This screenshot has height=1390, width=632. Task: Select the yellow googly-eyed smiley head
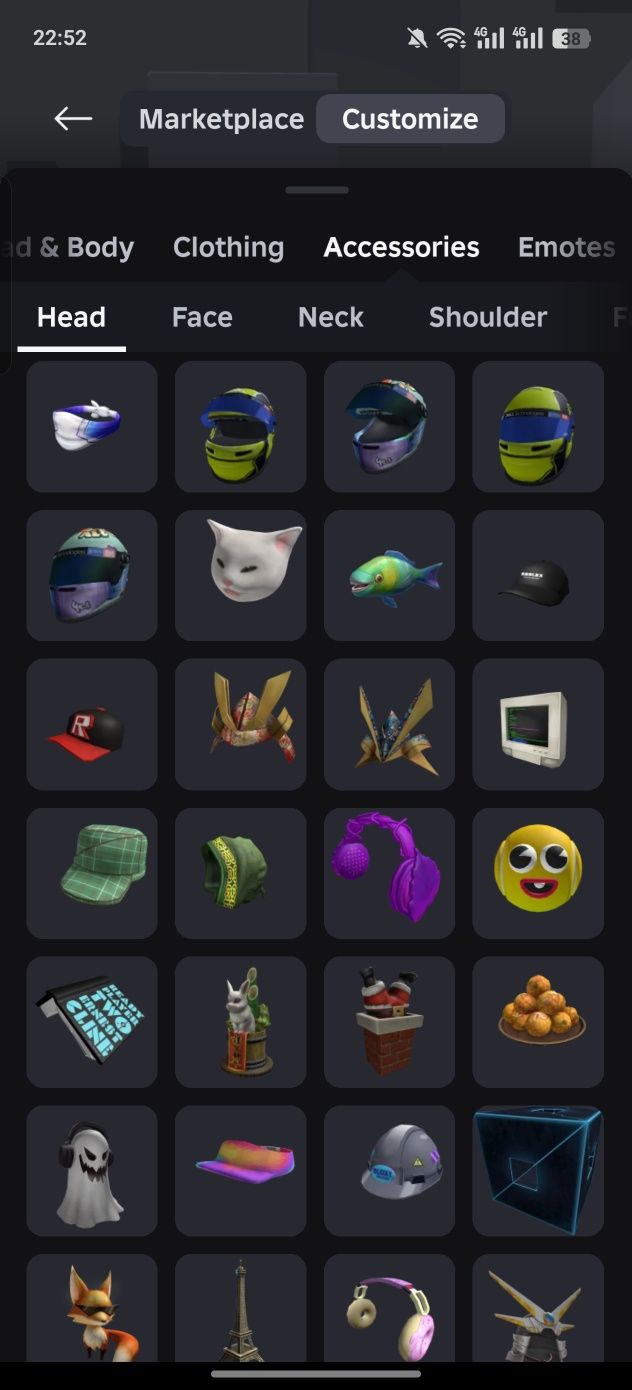pos(538,873)
